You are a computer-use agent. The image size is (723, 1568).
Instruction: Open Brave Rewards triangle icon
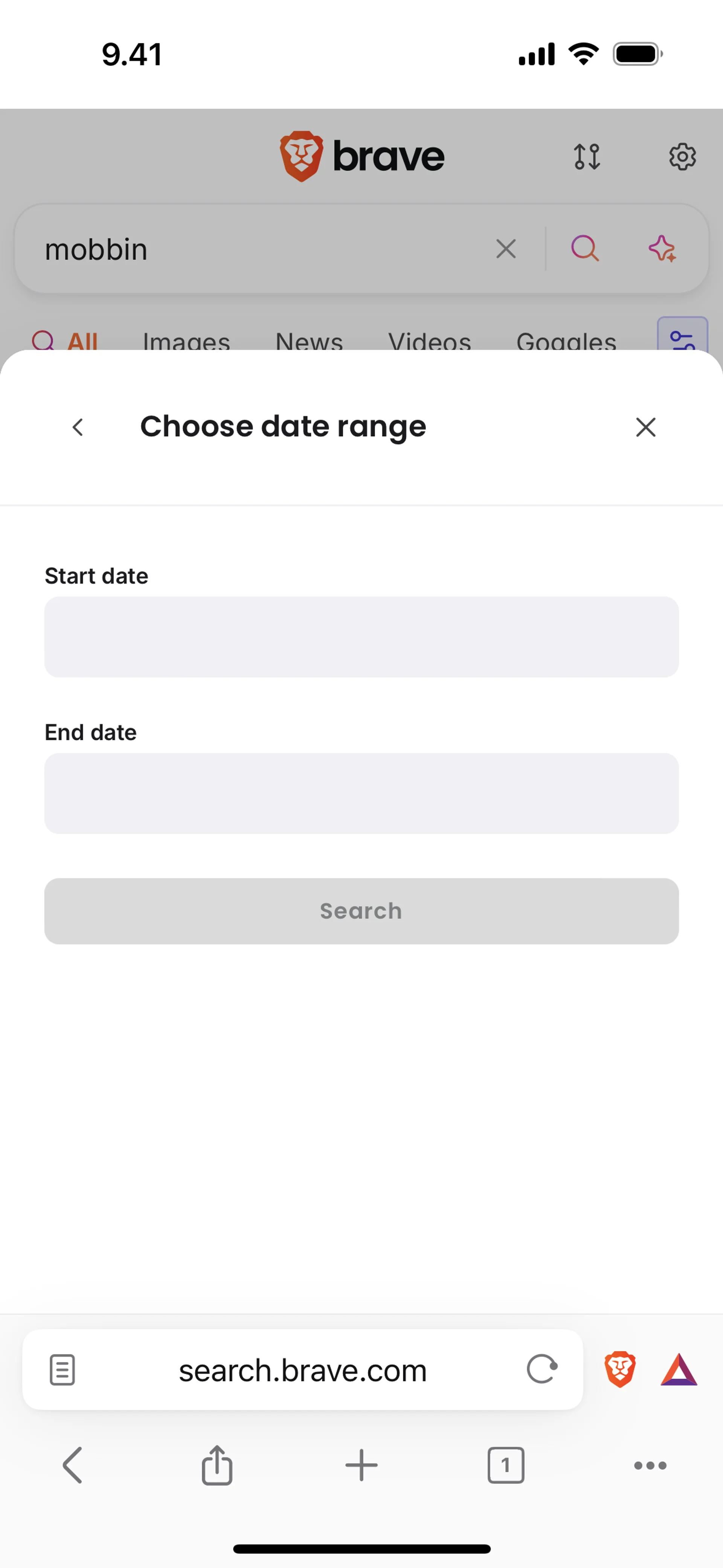pyautogui.click(x=679, y=1369)
